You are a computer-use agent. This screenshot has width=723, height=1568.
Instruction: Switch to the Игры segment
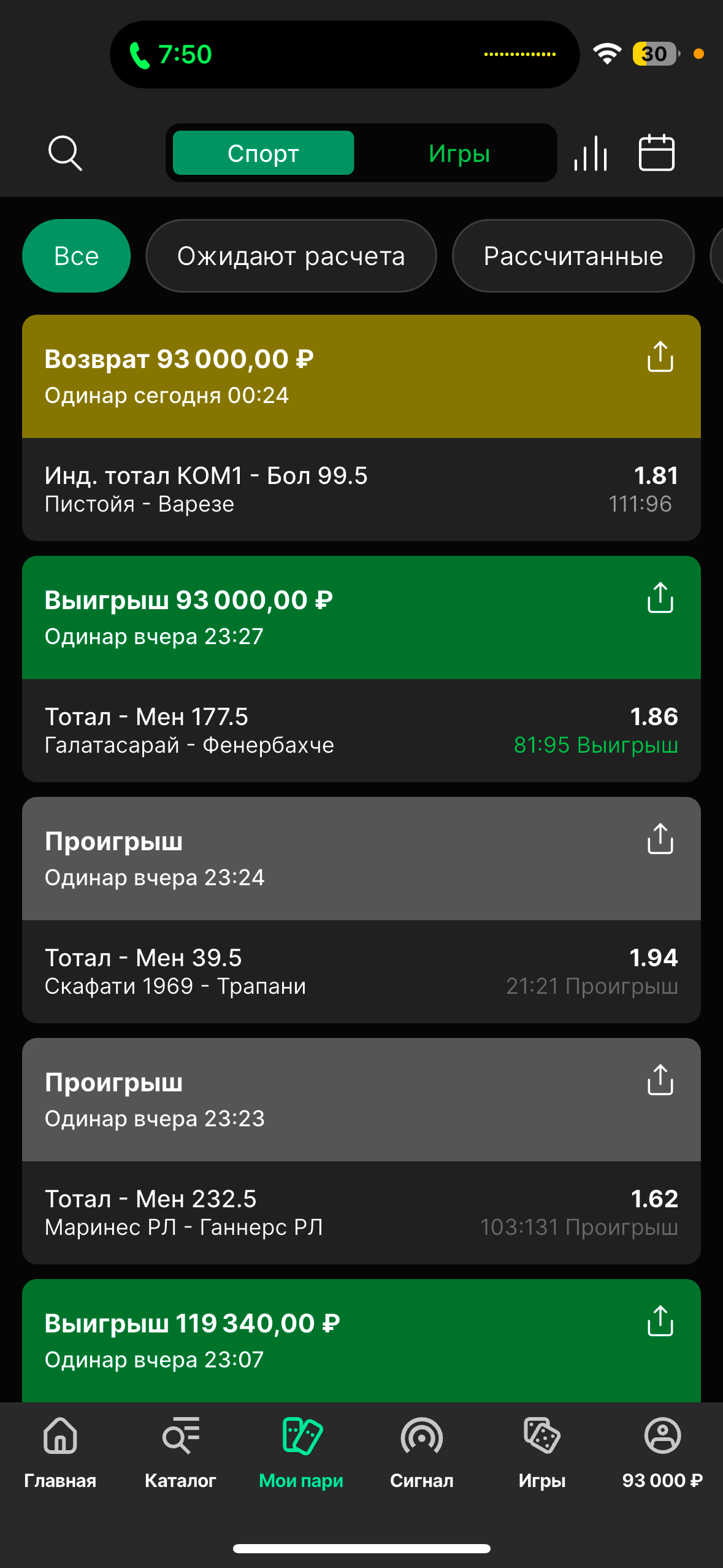459,153
